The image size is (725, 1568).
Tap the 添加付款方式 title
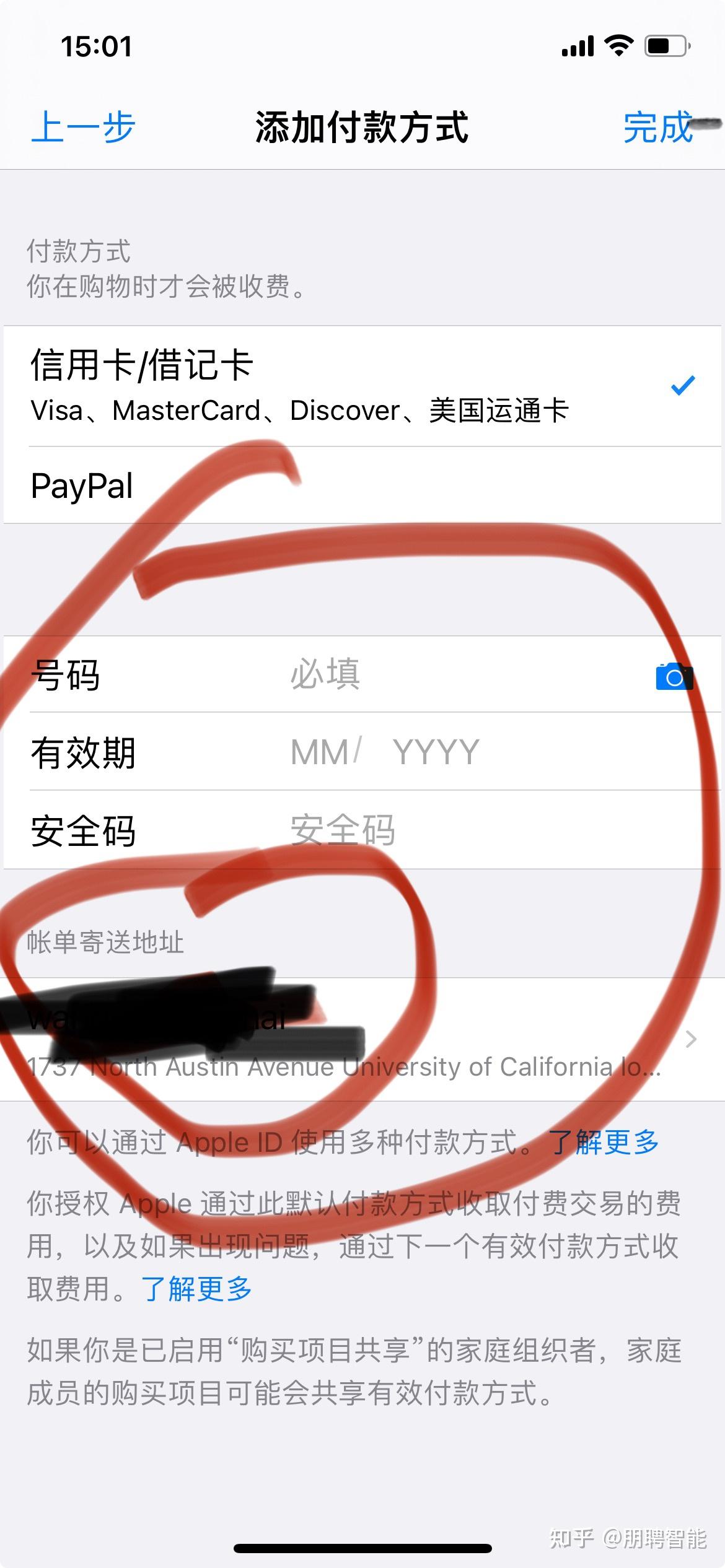(x=362, y=128)
